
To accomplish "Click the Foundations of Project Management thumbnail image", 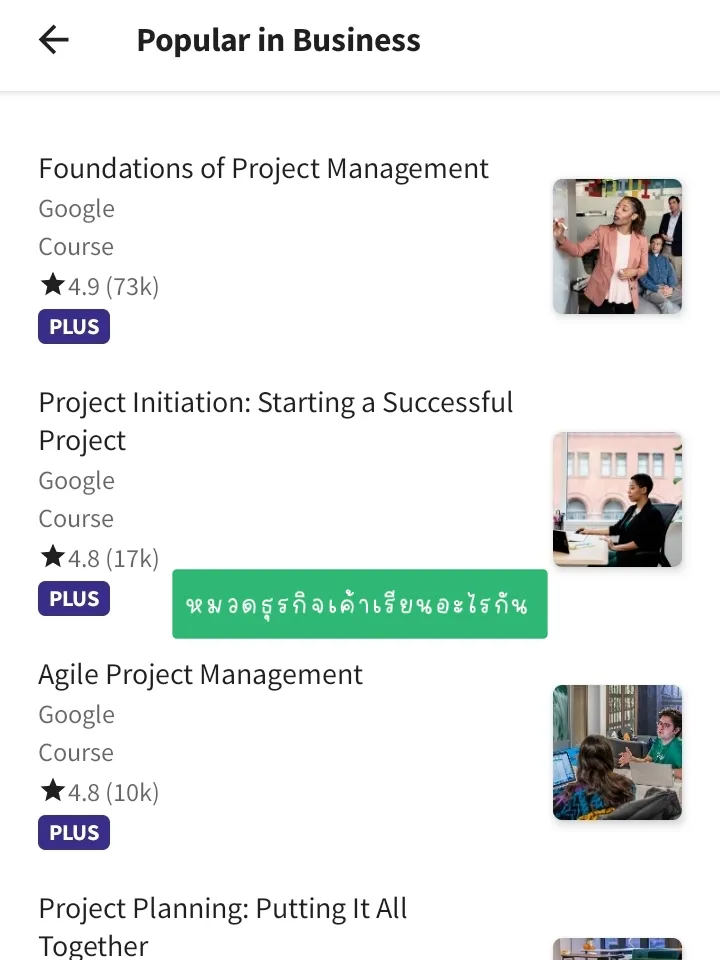I will [617, 246].
